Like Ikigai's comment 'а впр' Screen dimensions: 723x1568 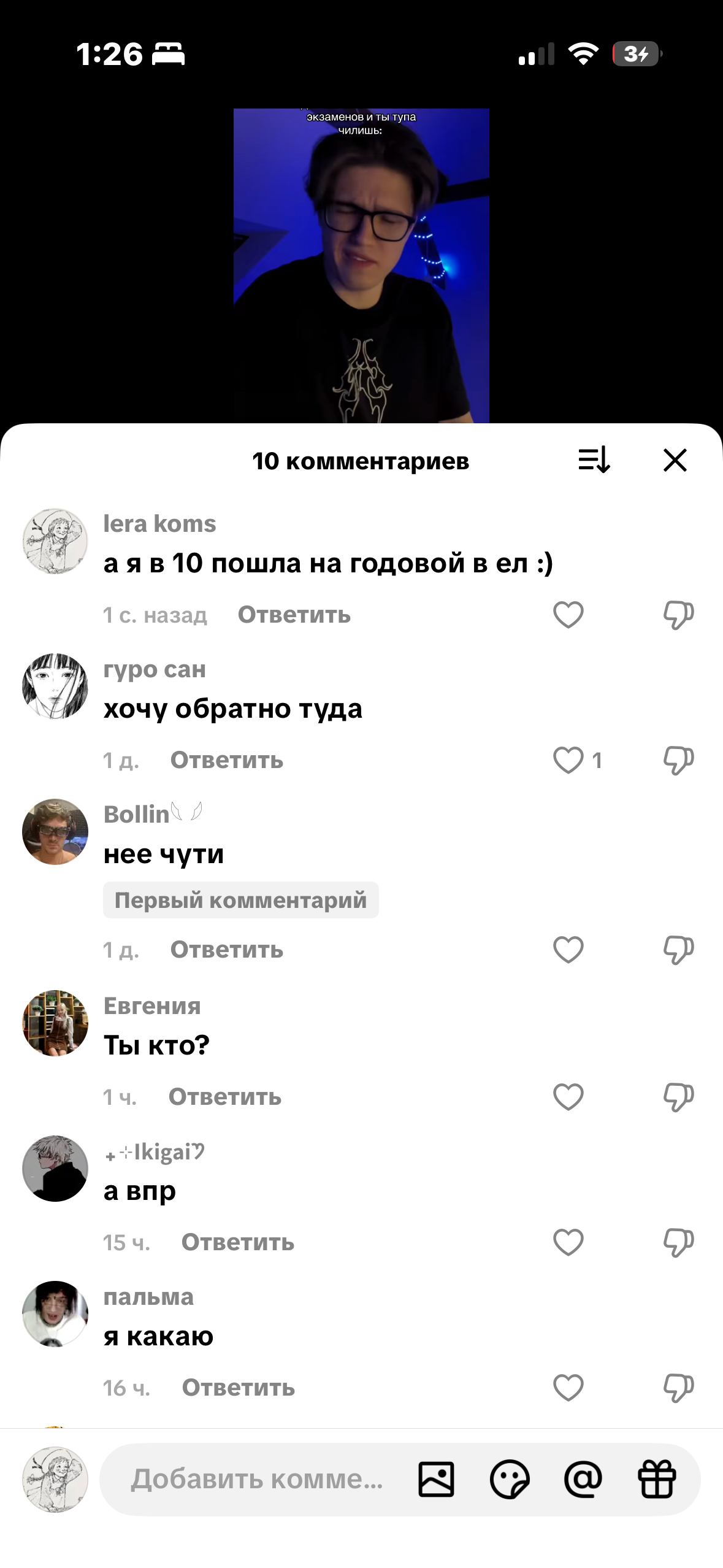(x=568, y=1242)
